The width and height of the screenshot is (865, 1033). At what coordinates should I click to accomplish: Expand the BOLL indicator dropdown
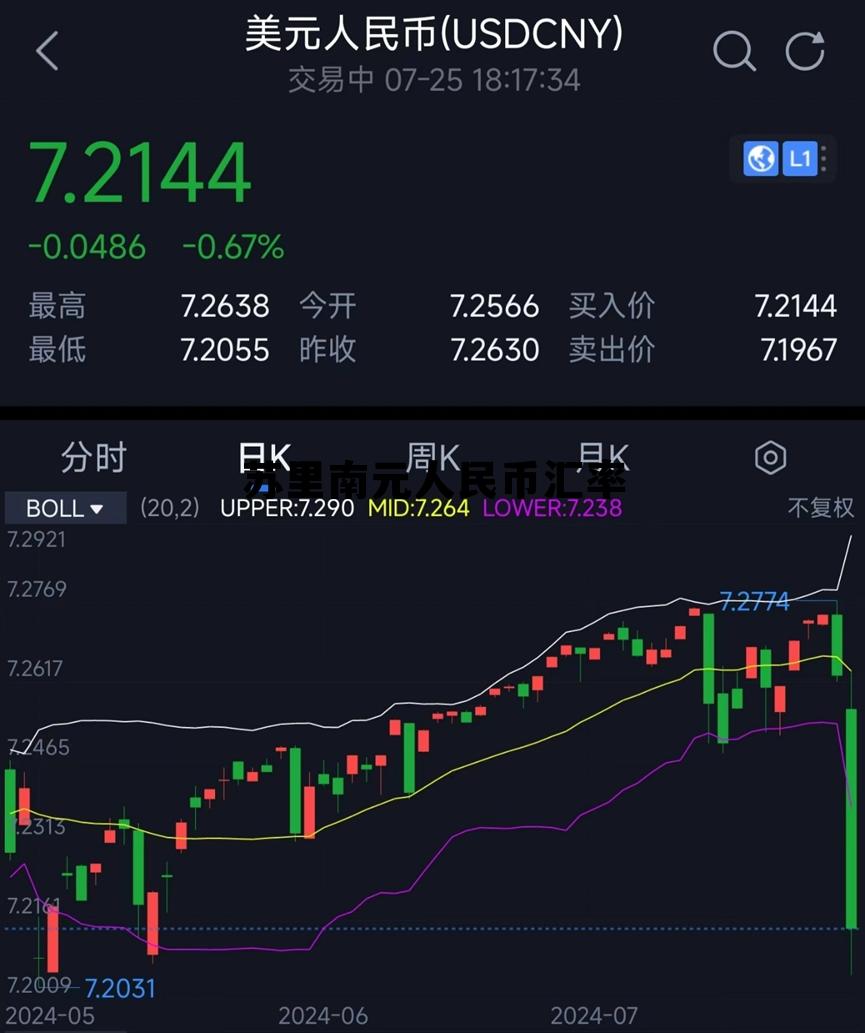click(65, 508)
